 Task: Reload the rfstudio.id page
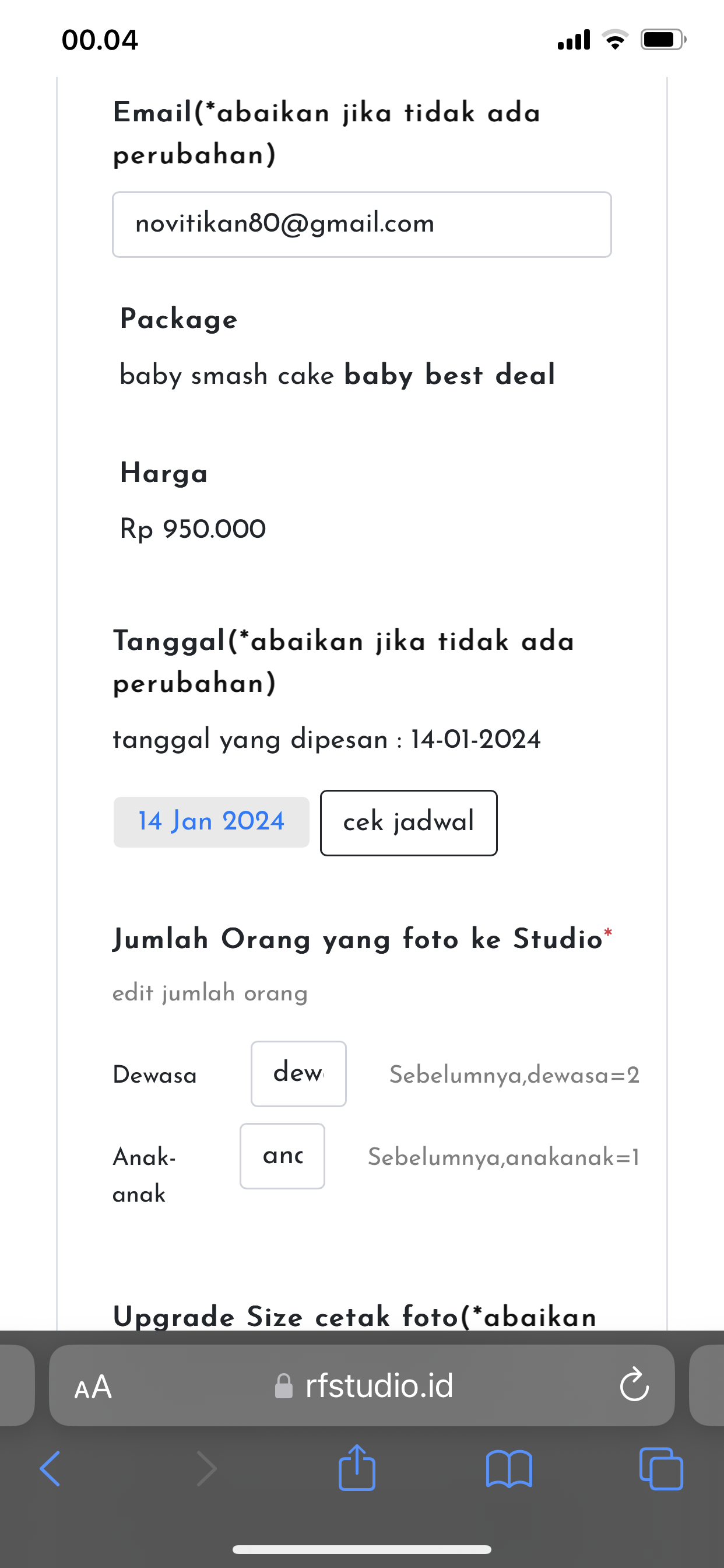634,1385
